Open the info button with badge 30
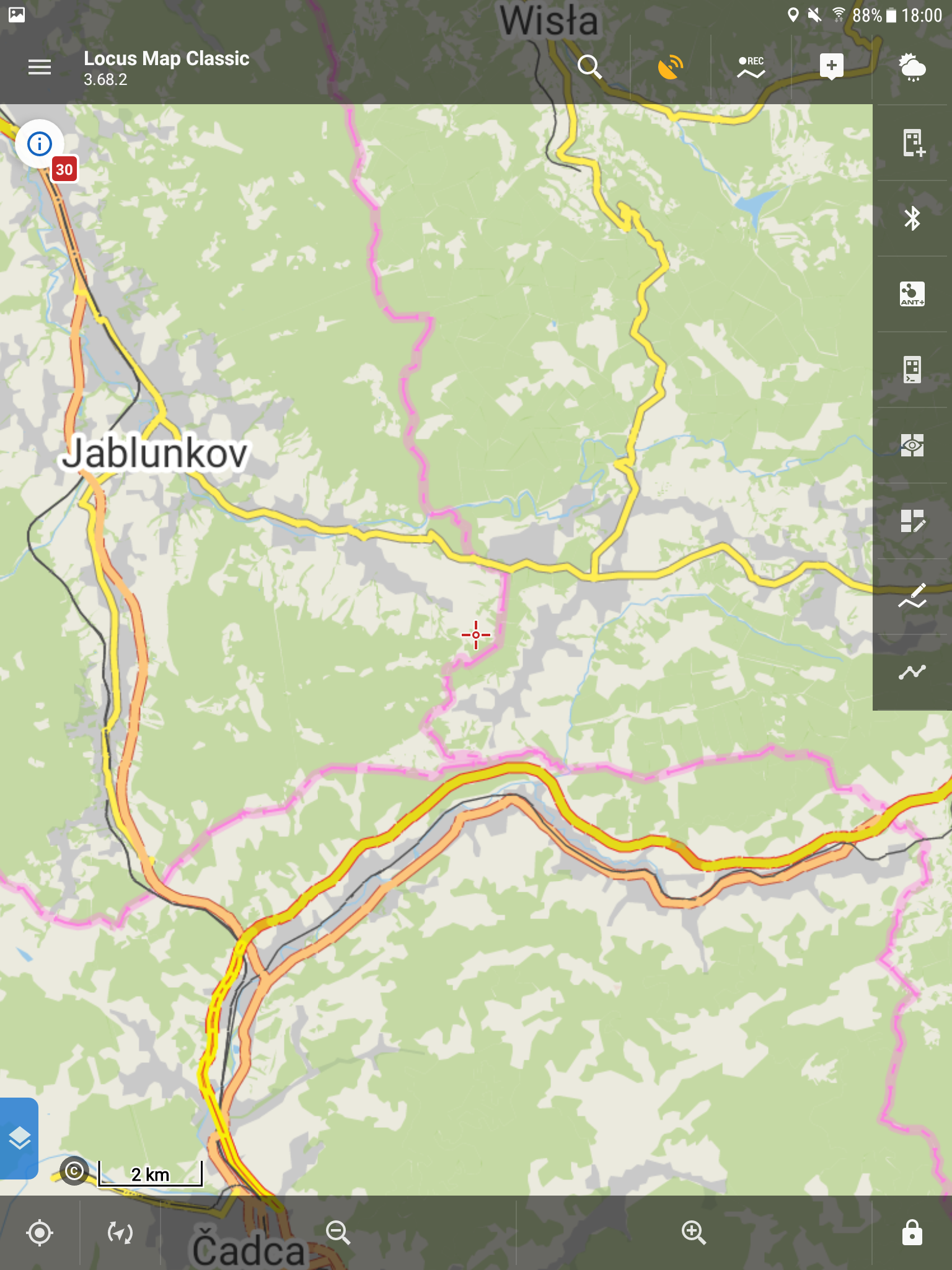 tap(40, 144)
